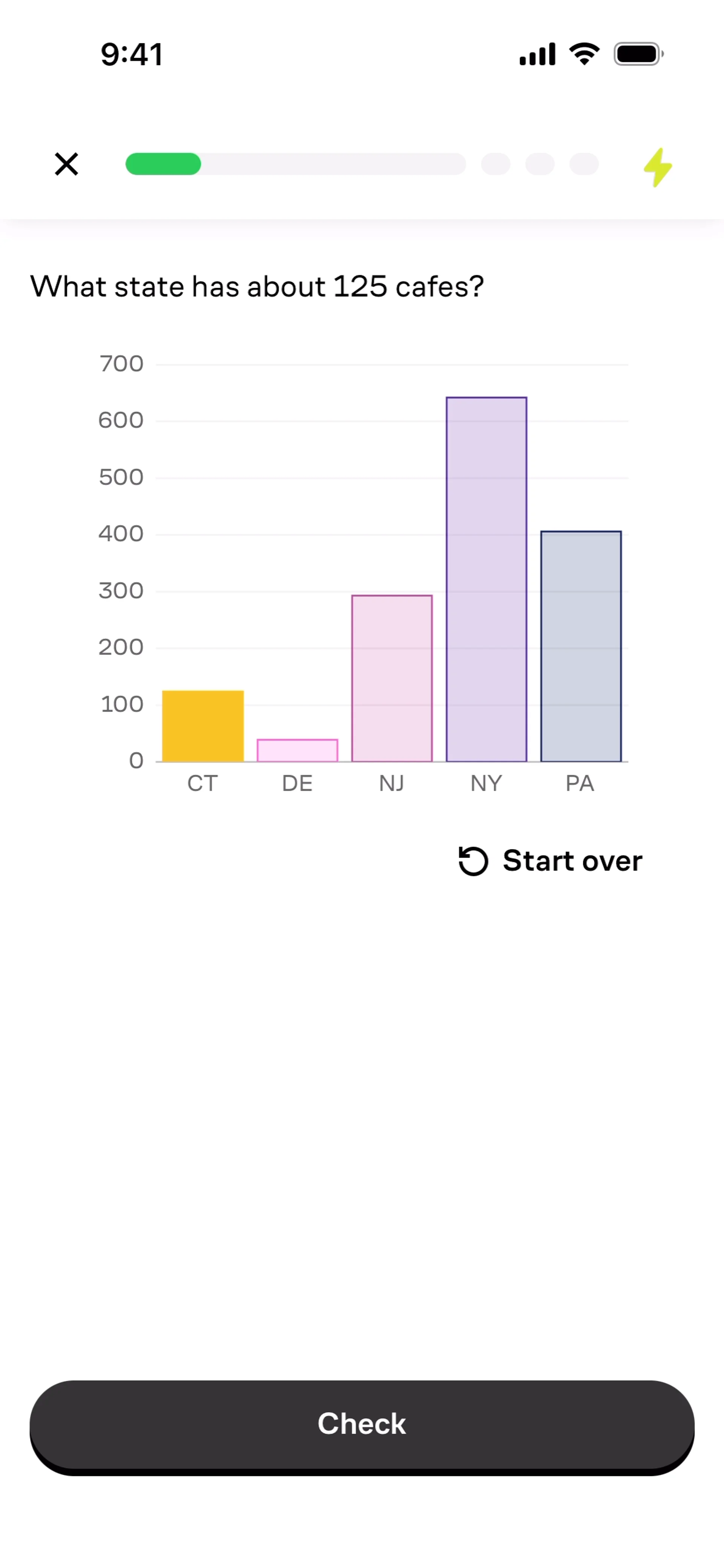Choose the DE bar in the chart
Screen dimensions: 724x1568
click(297, 750)
